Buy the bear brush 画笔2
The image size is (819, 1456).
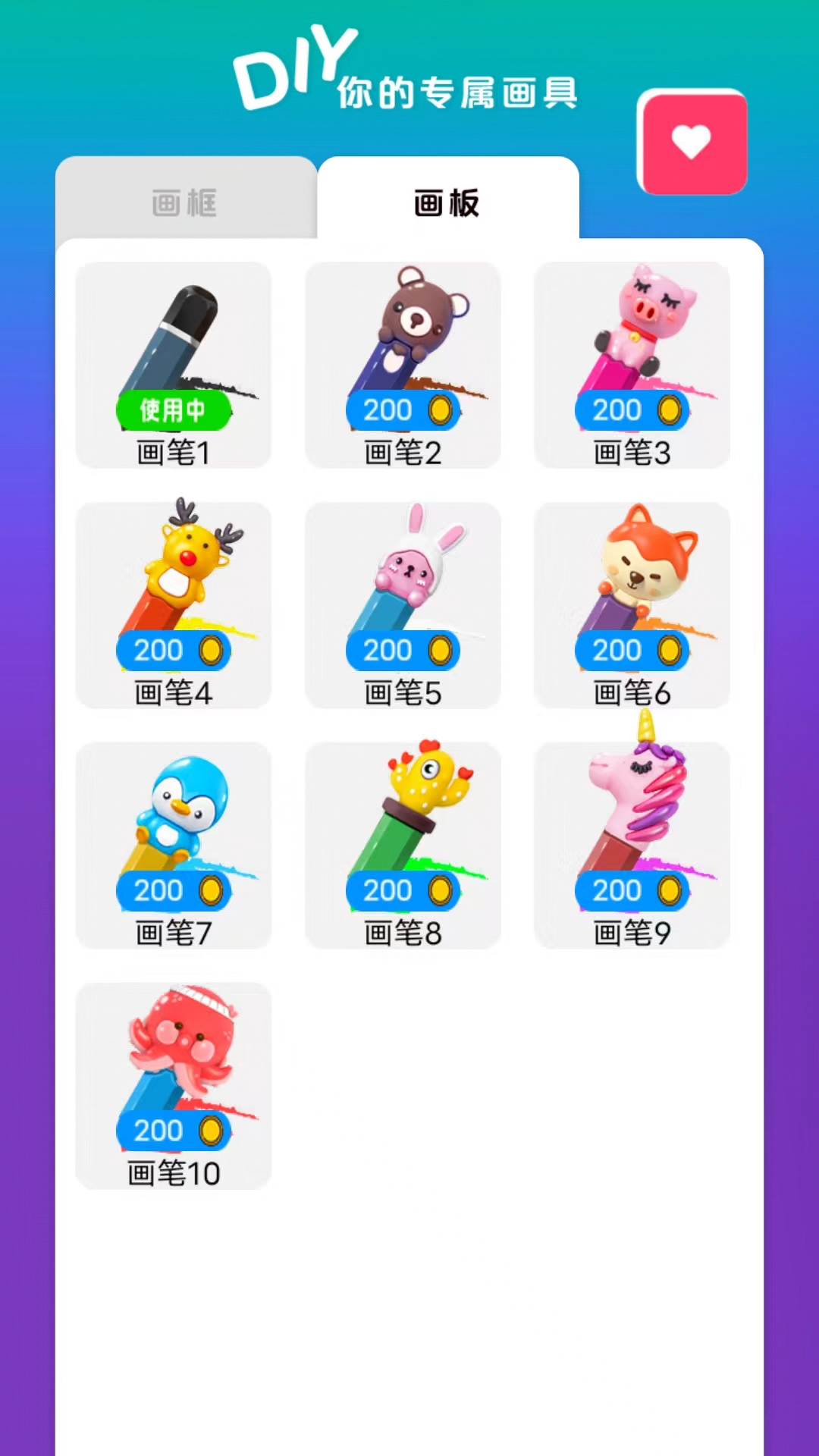click(403, 365)
